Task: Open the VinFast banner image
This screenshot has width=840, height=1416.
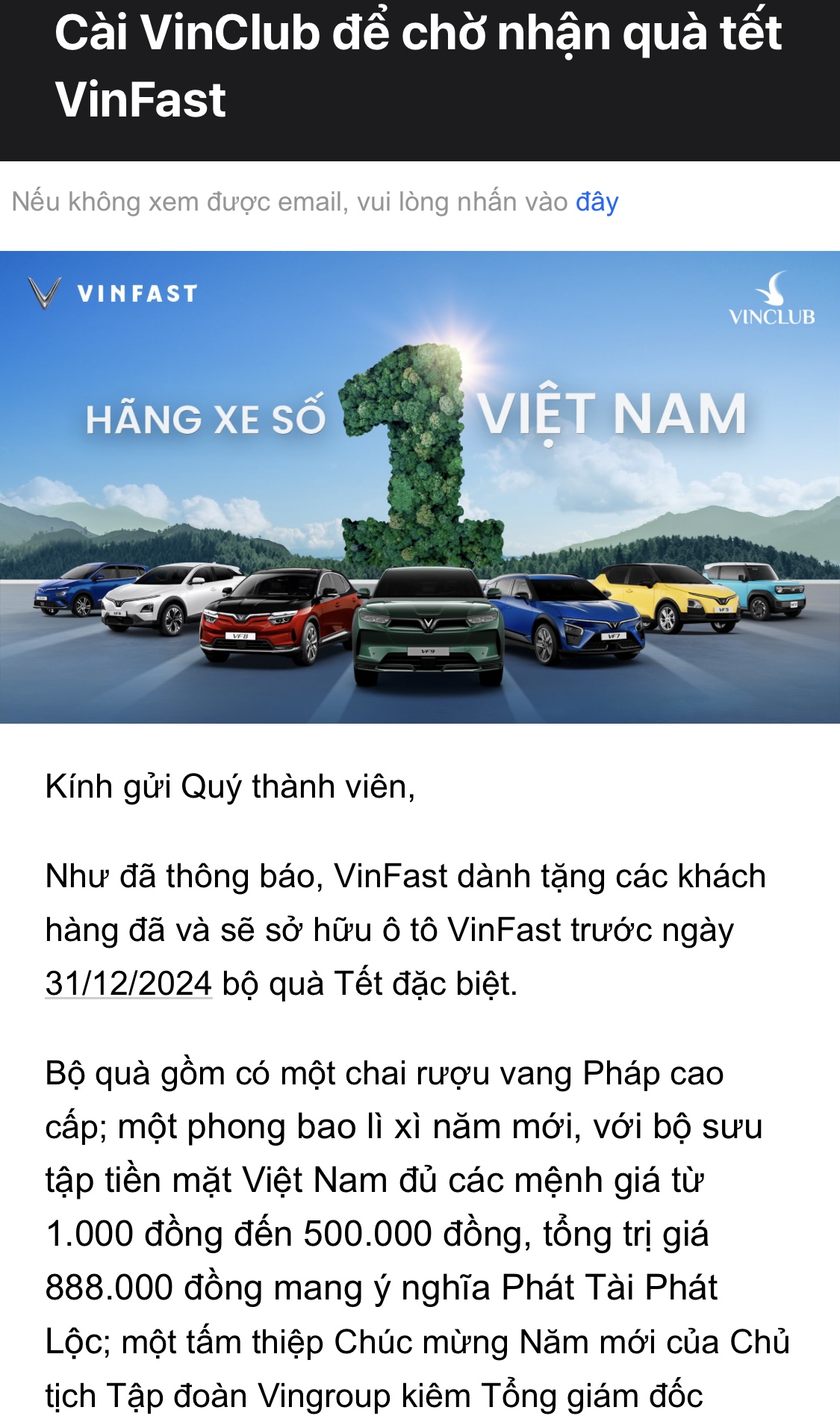Action: 420,487
